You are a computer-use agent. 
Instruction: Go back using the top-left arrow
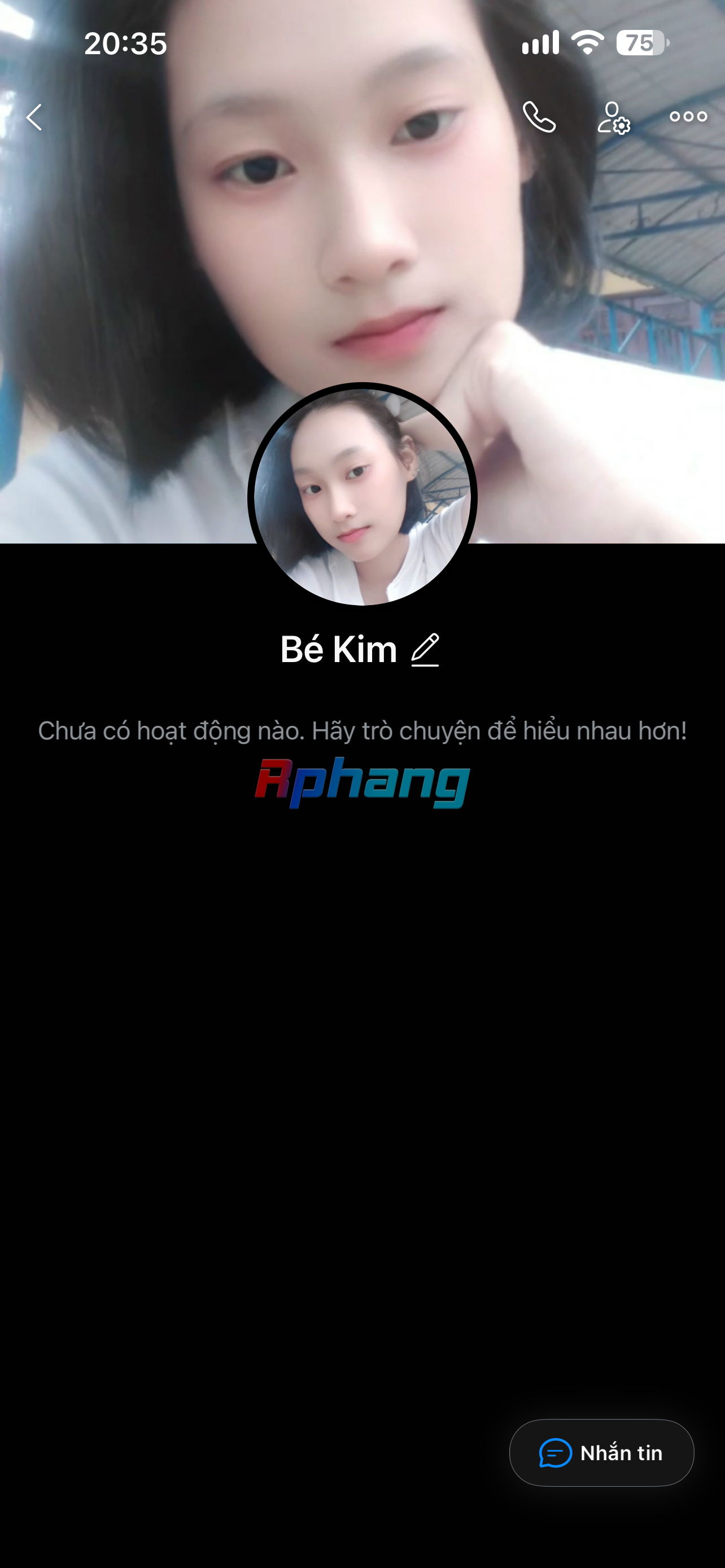pos(34,117)
